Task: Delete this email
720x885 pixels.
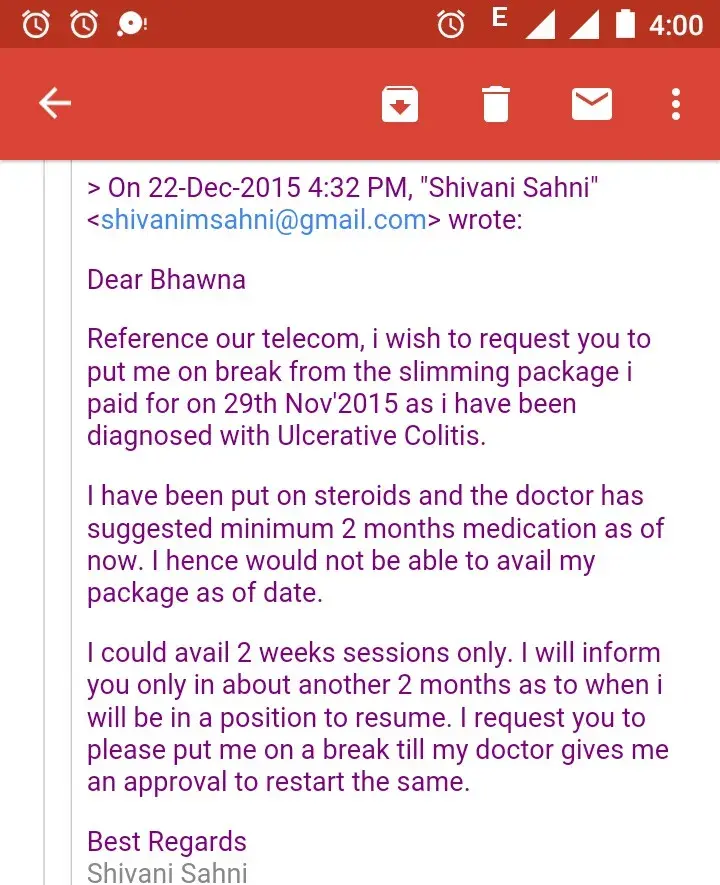Action: (x=496, y=103)
